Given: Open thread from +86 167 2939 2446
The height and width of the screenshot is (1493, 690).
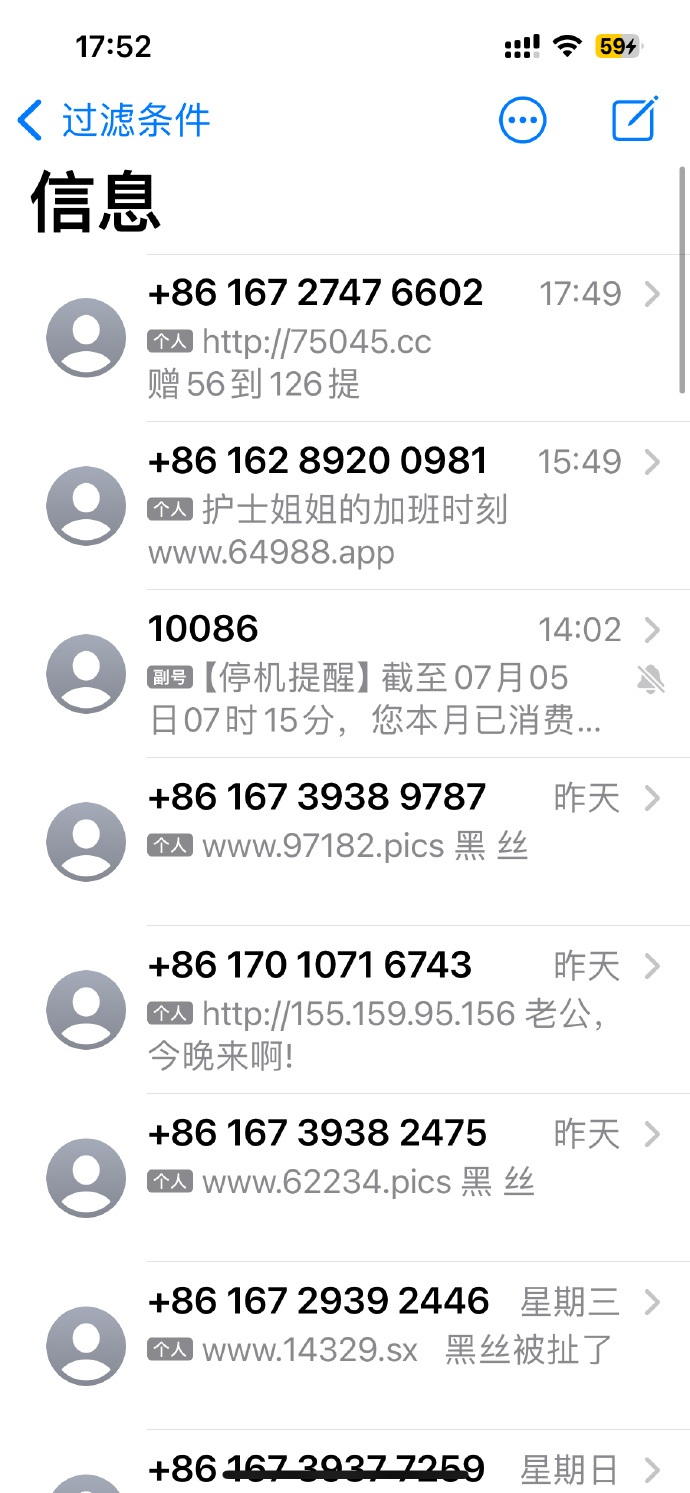Looking at the screenshot, I should 345,1346.
